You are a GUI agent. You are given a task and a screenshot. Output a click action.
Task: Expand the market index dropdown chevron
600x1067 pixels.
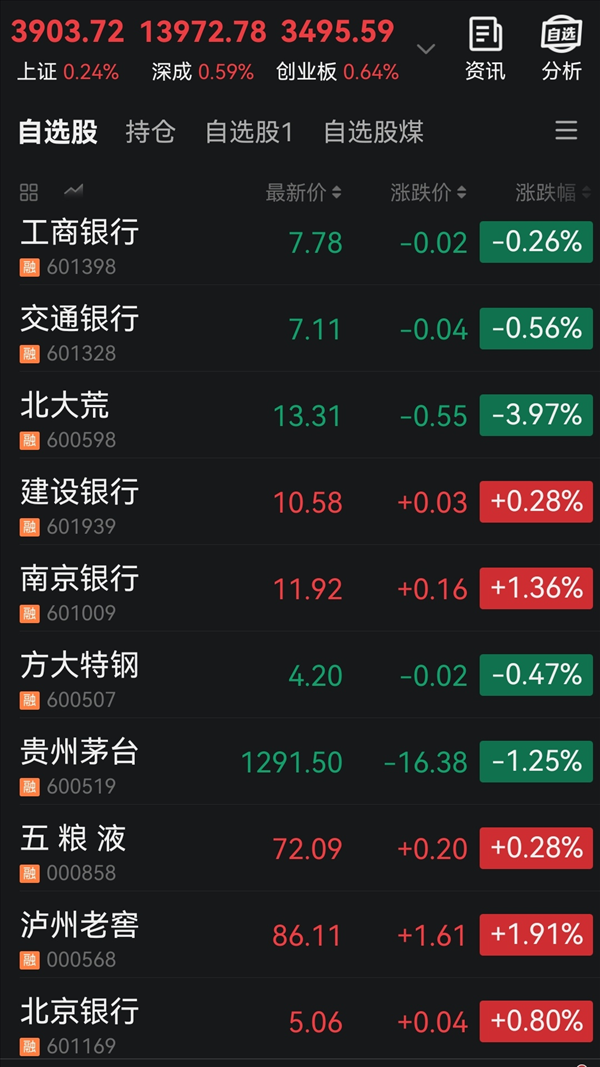pyautogui.click(x=426, y=49)
